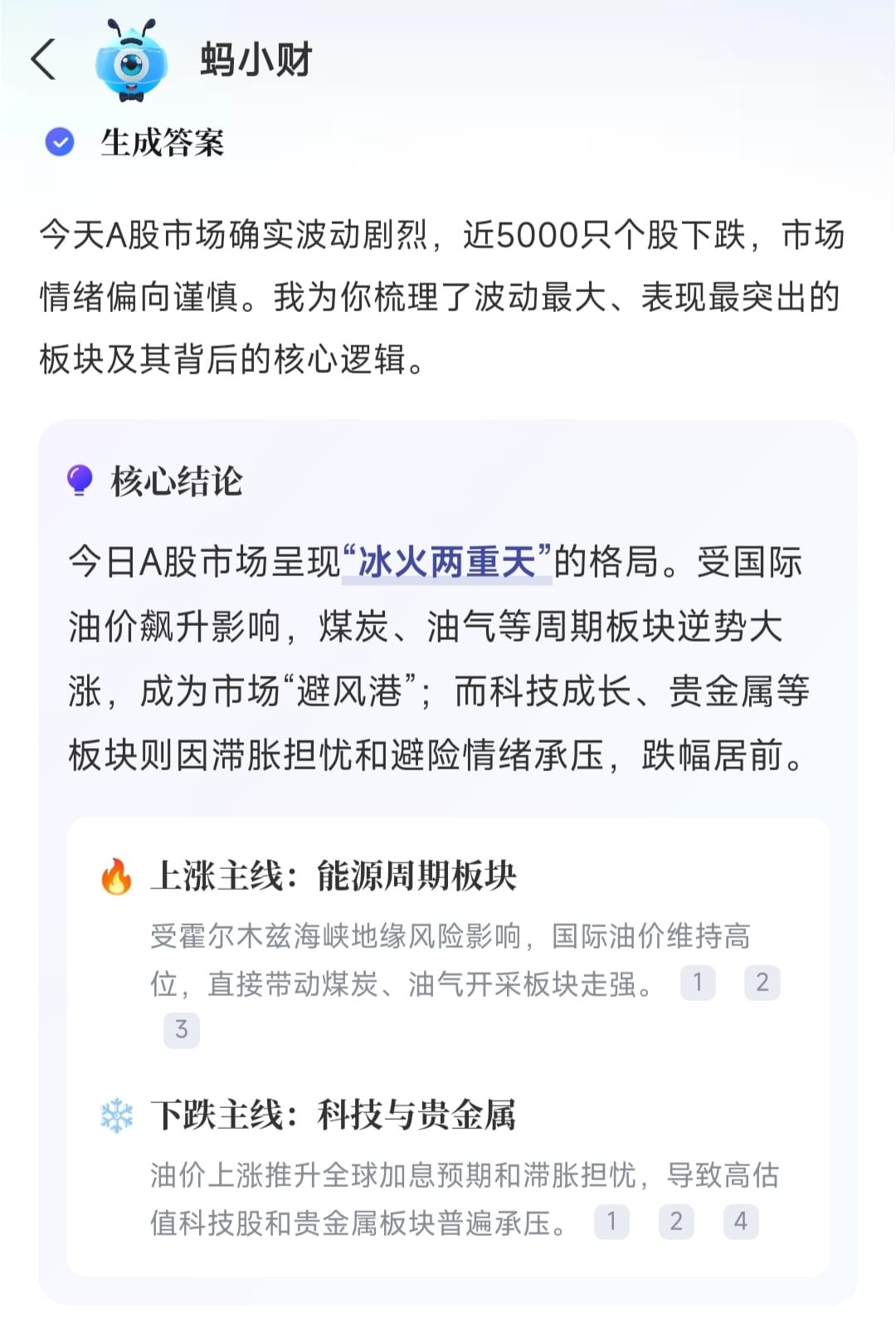Open citation 1 under 上涨主线
Viewport: 896px width, 1328px height.
point(698,983)
